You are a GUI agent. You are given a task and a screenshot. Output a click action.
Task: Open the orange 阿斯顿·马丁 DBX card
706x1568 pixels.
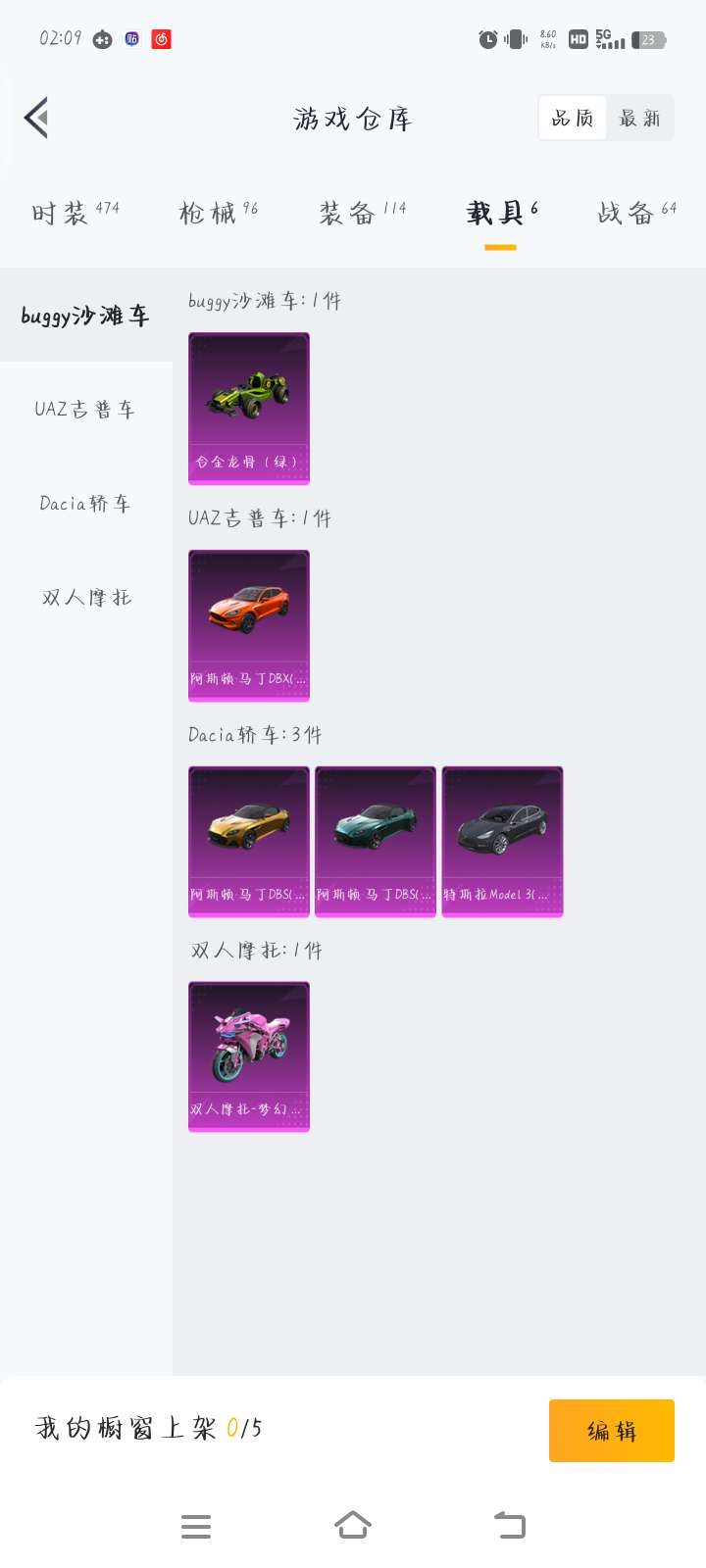249,625
